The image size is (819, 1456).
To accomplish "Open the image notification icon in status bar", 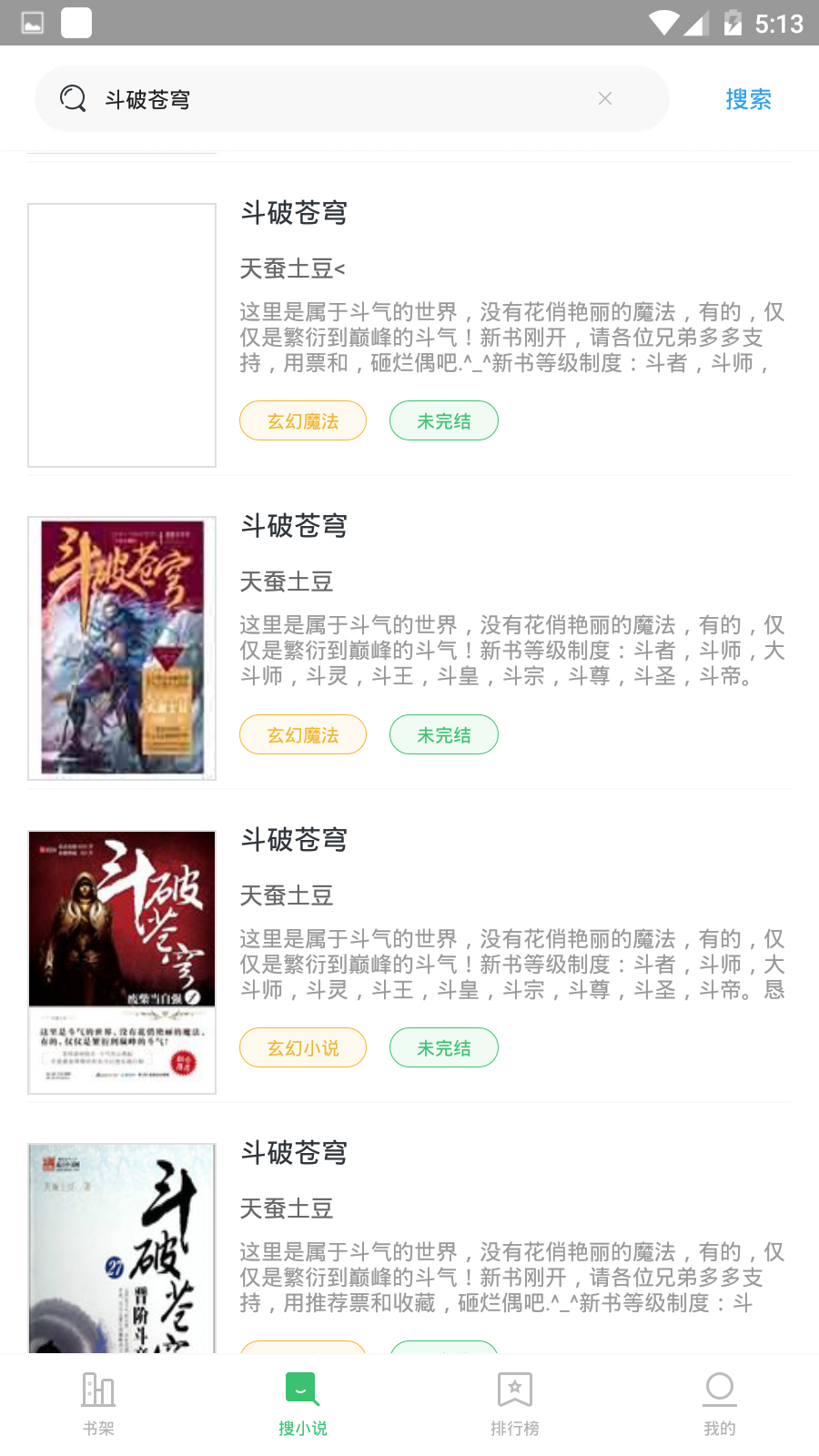I will tap(33, 22).
